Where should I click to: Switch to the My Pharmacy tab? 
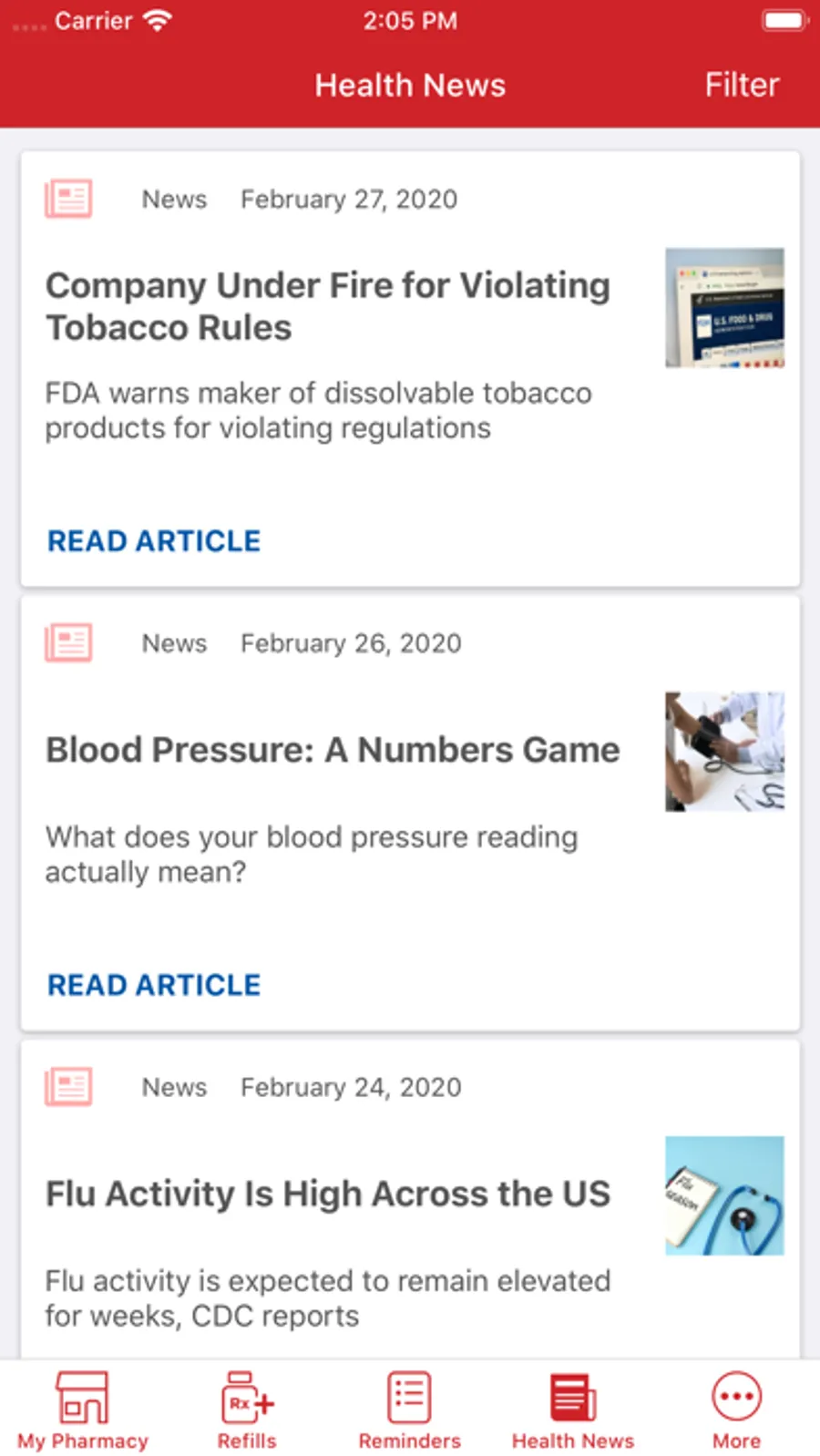click(x=83, y=1410)
